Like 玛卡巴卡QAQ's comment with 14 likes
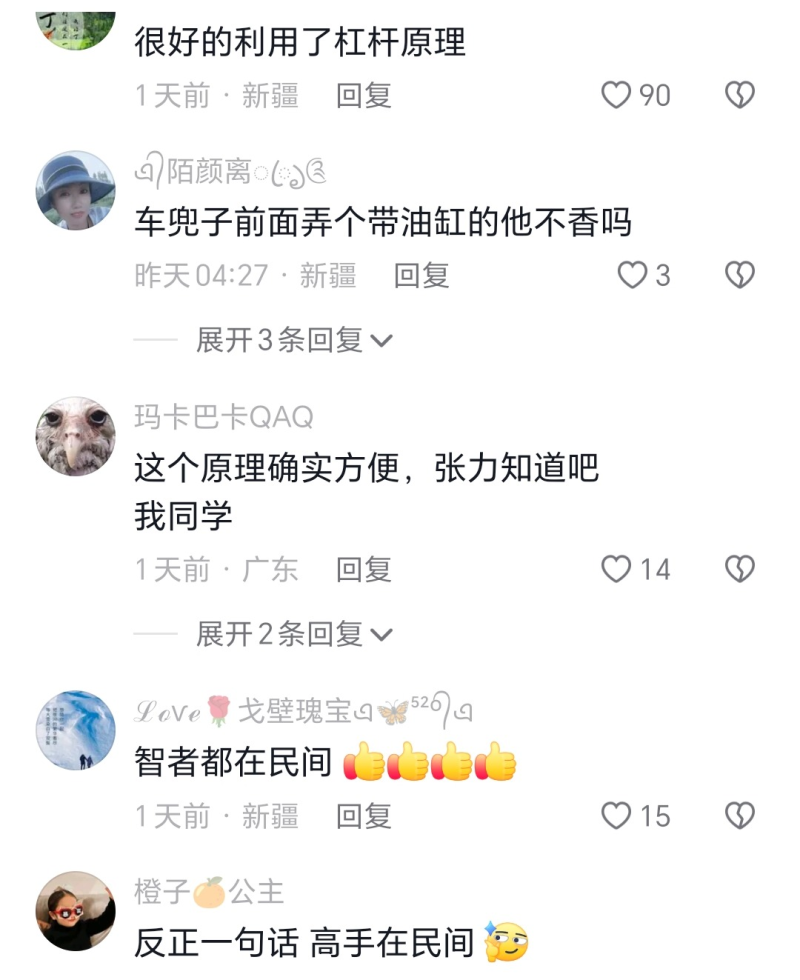The width and height of the screenshot is (800, 980). [x=617, y=569]
